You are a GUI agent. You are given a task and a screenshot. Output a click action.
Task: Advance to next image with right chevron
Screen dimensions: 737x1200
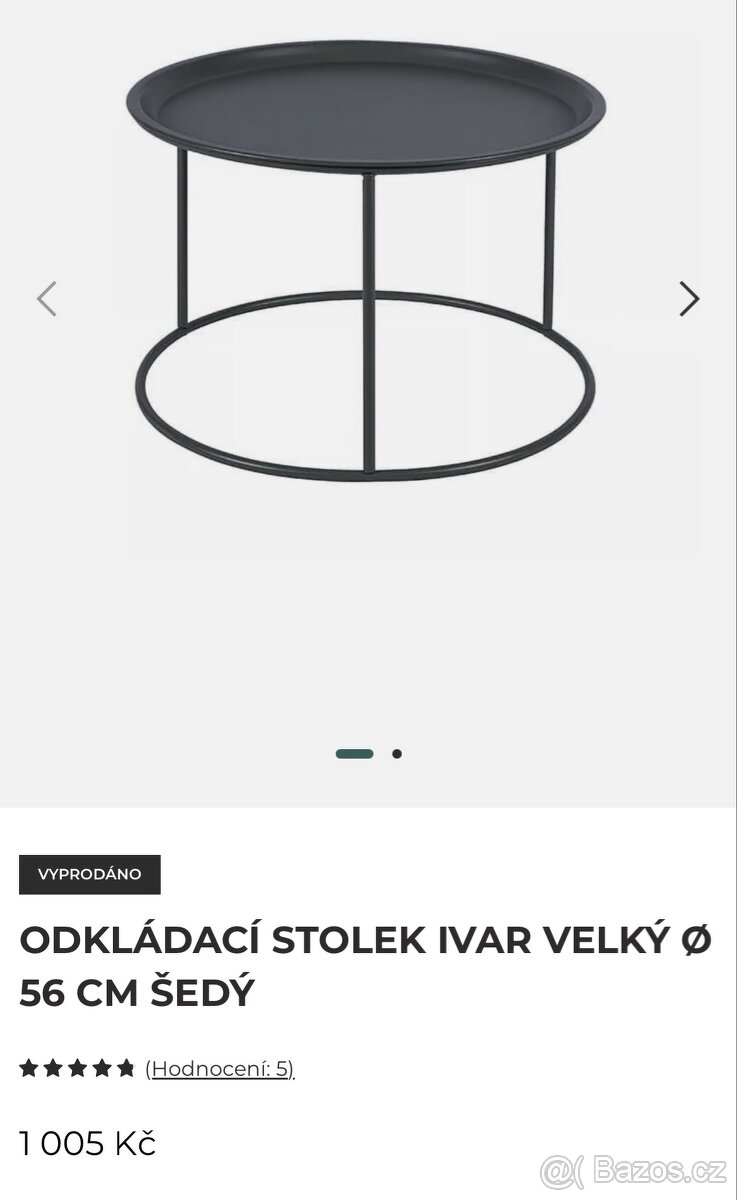click(688, 298)
